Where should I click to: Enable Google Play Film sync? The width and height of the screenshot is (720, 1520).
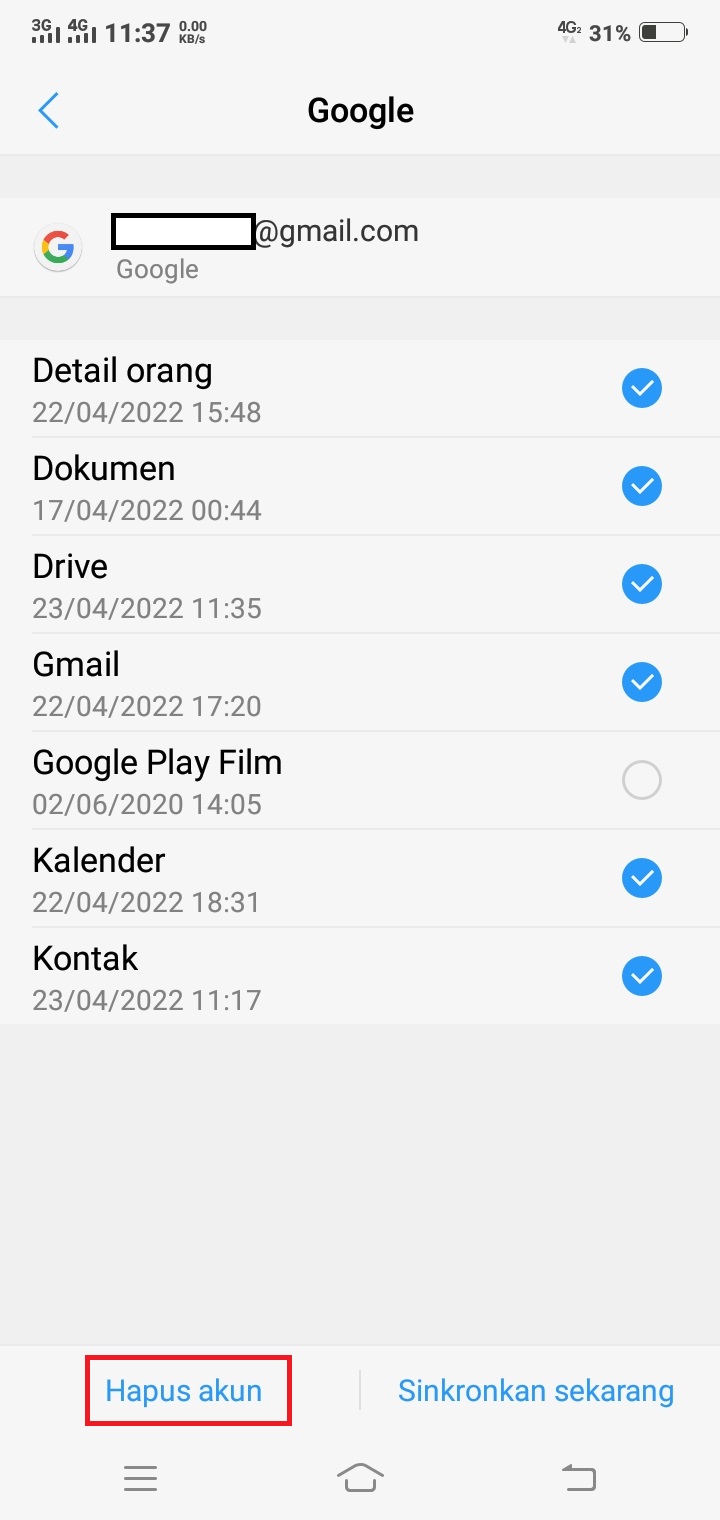click(641, 779)
